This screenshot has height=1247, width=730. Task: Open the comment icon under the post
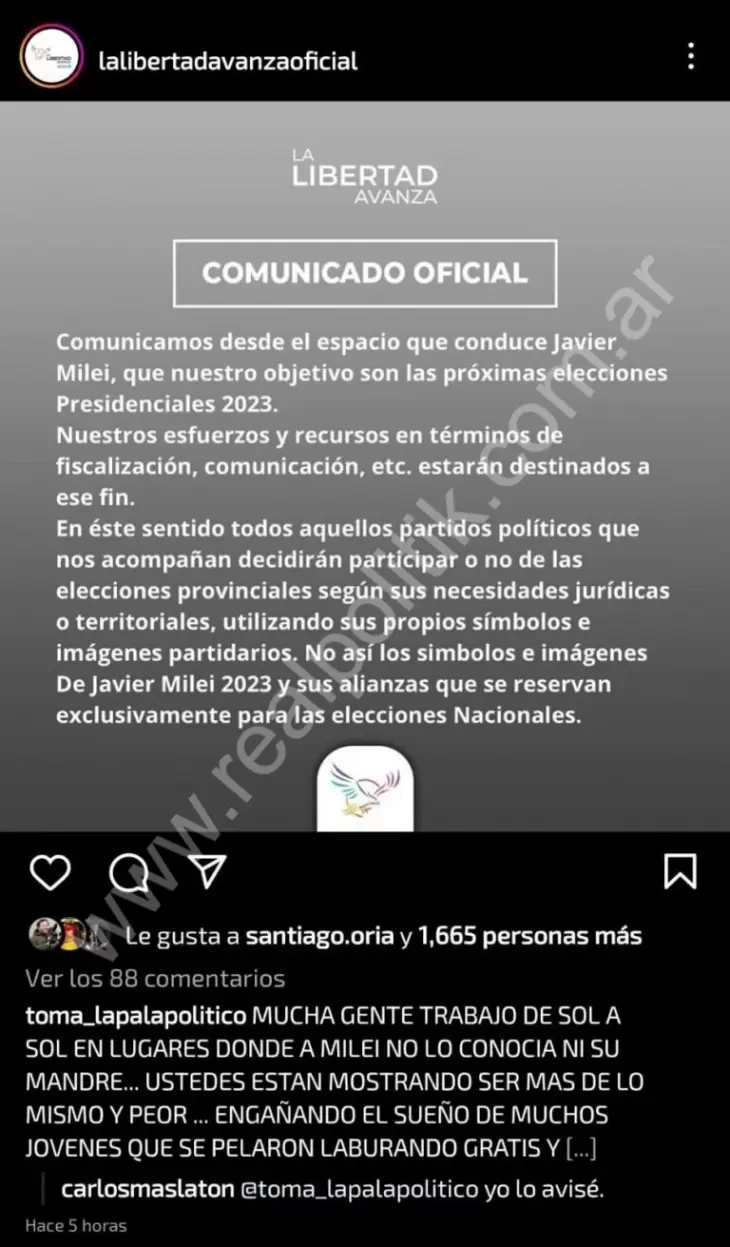(128, 874)
